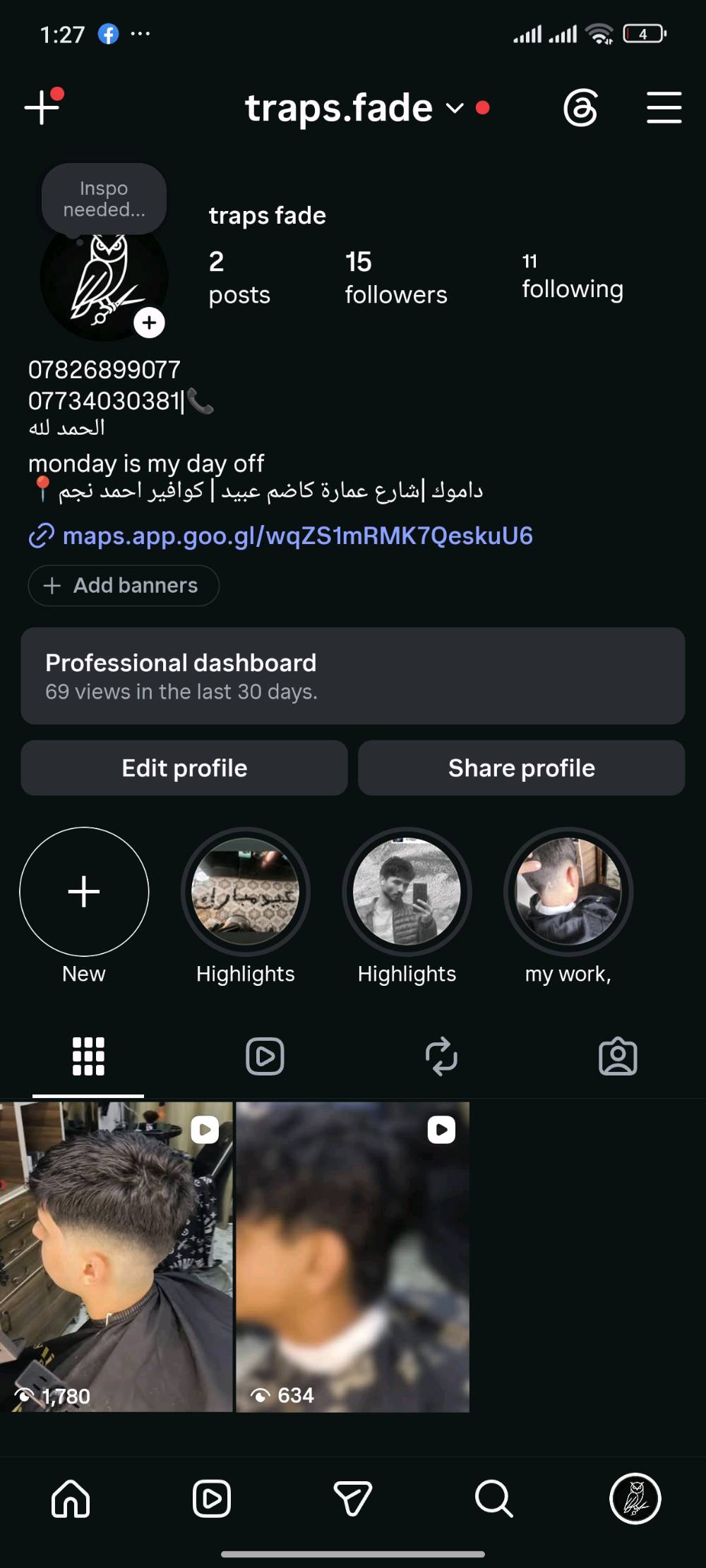Create a New highlight
Viewport: 706px width, 1568px height.
84,892
